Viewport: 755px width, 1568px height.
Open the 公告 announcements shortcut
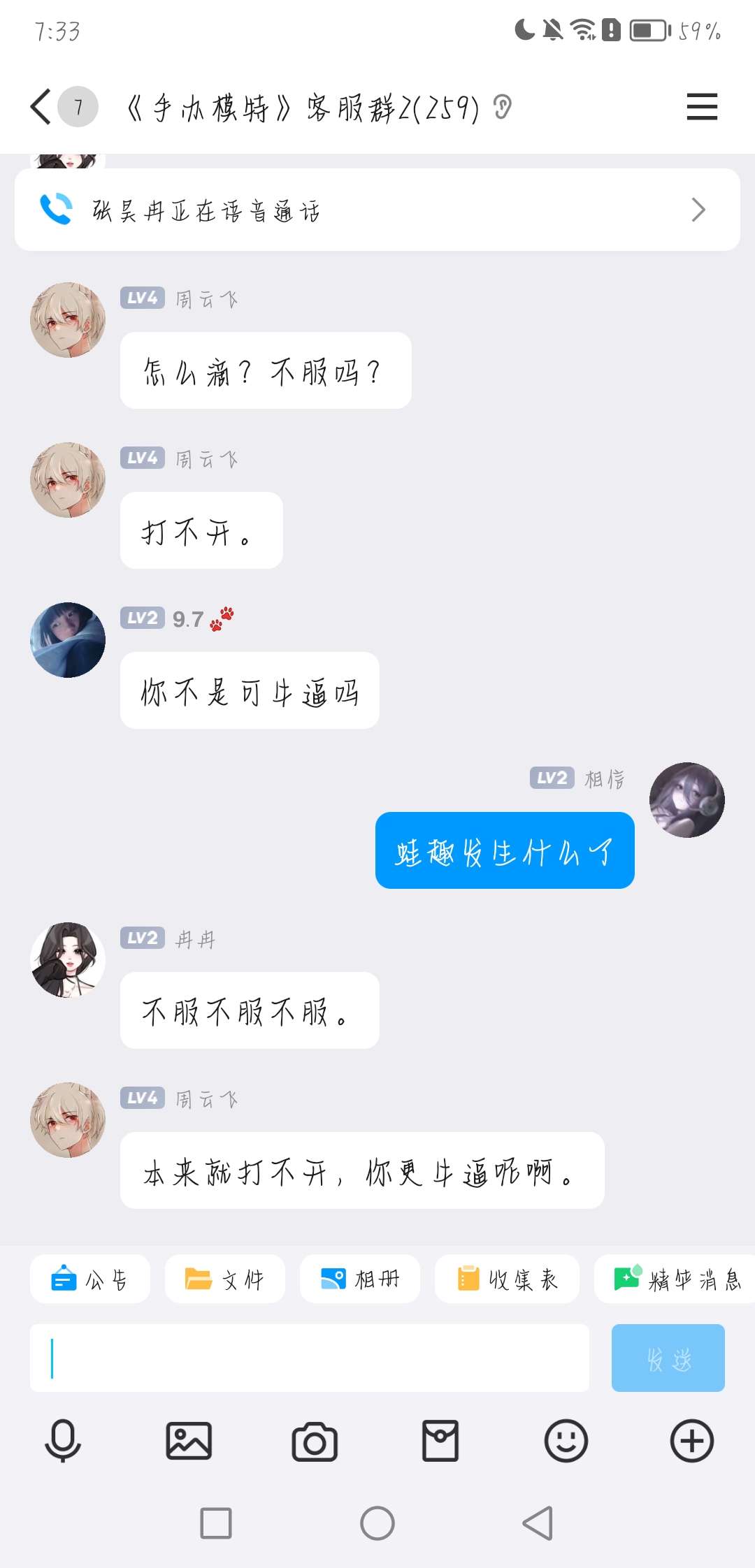(90, 1279)
